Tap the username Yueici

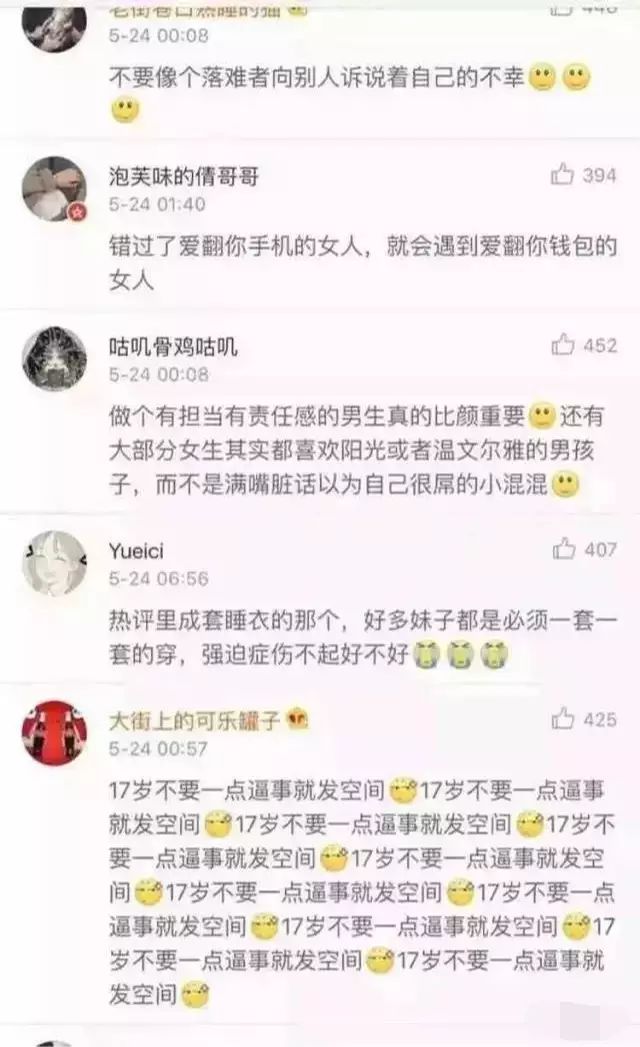click(135, 551)
